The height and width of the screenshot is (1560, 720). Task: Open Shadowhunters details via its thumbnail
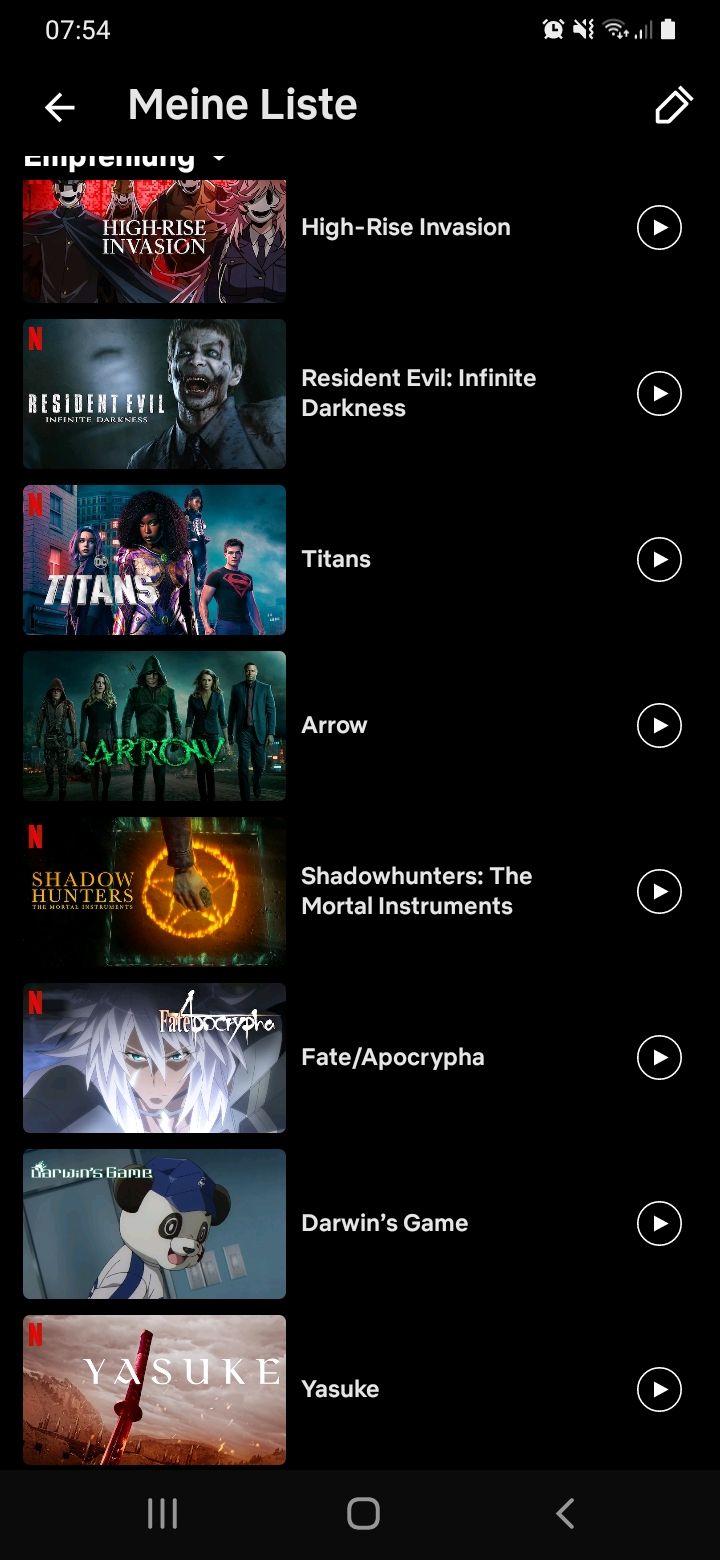tap(155, 892)
